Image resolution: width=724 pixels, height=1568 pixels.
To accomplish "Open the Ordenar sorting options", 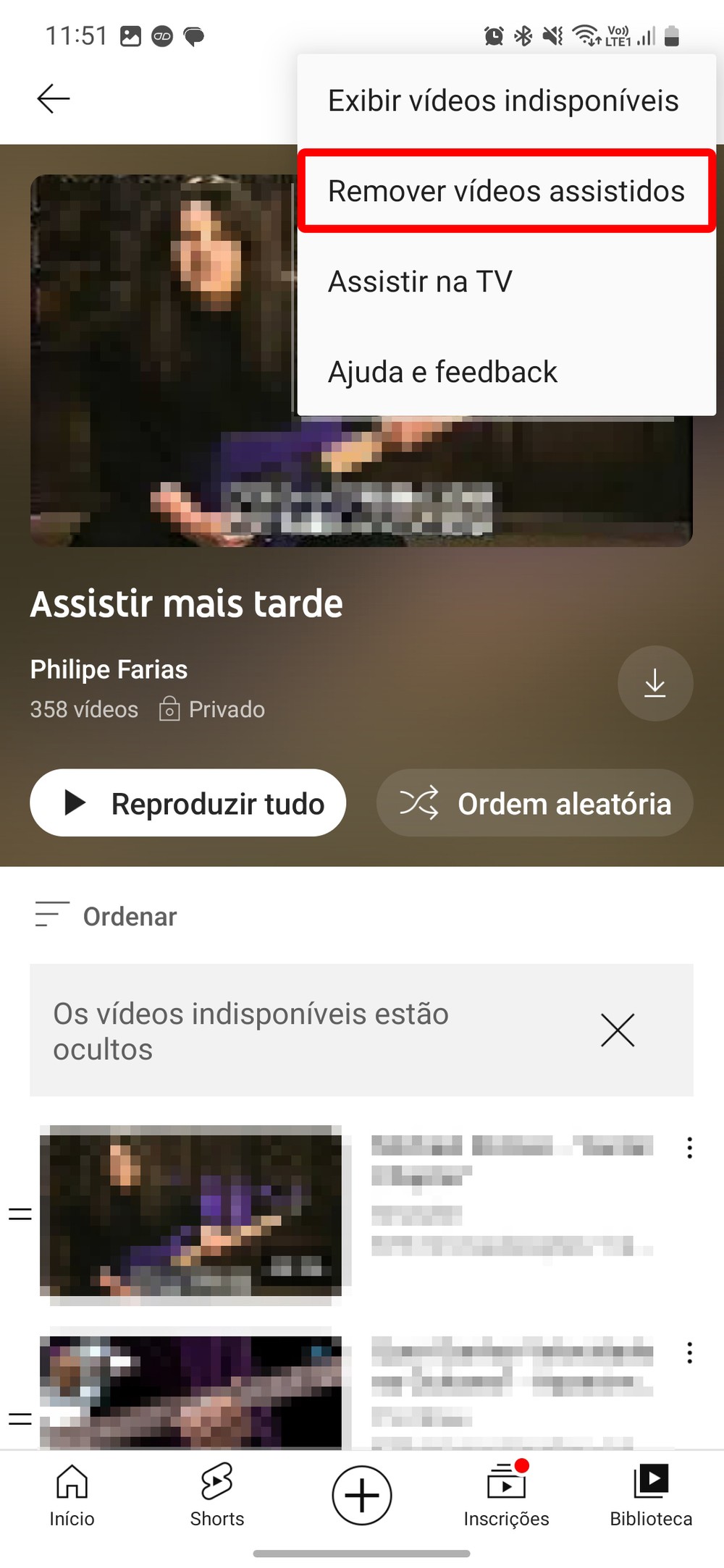I will [106, 916].
